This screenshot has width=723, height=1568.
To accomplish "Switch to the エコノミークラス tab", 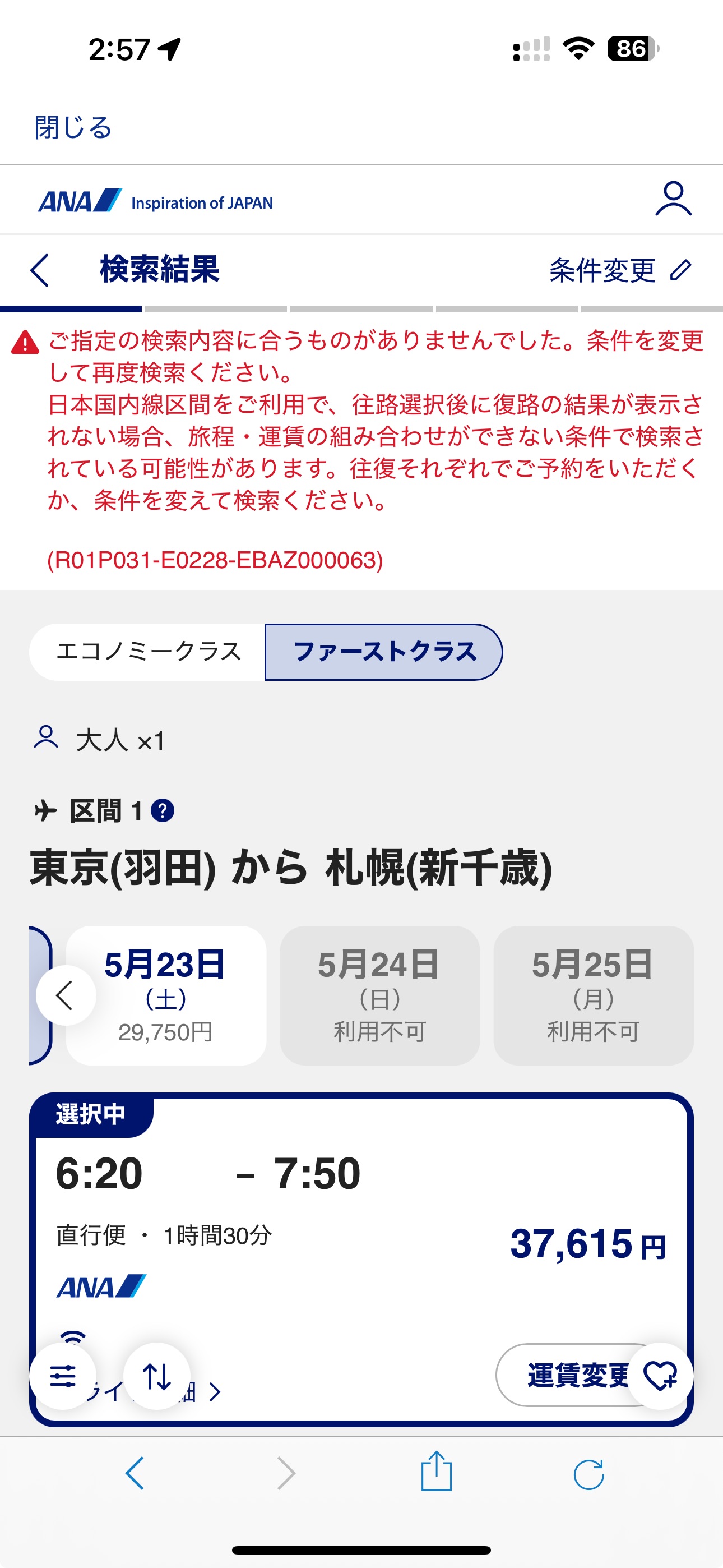I will click(148, 651).
